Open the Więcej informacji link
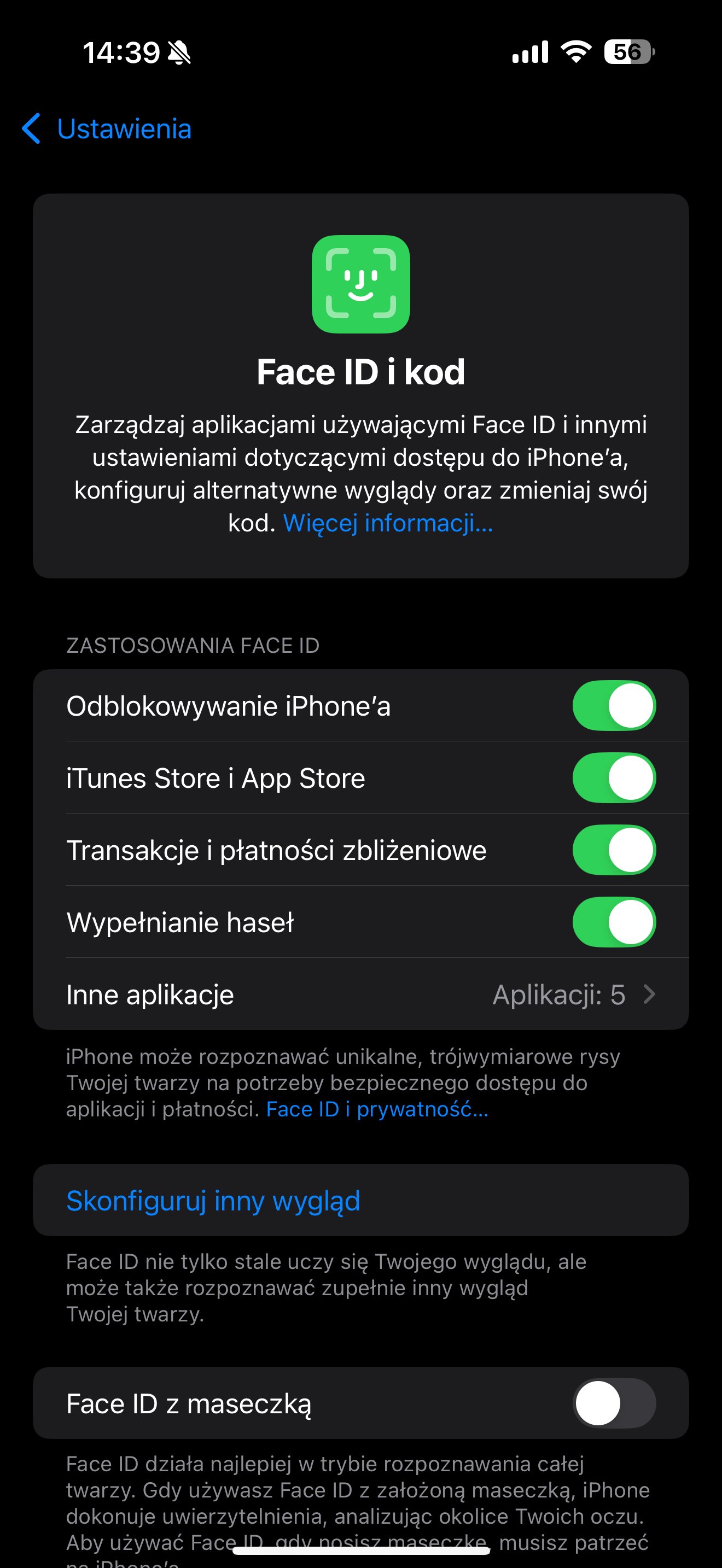This screenshot has width=722, height=1568. 388,523
